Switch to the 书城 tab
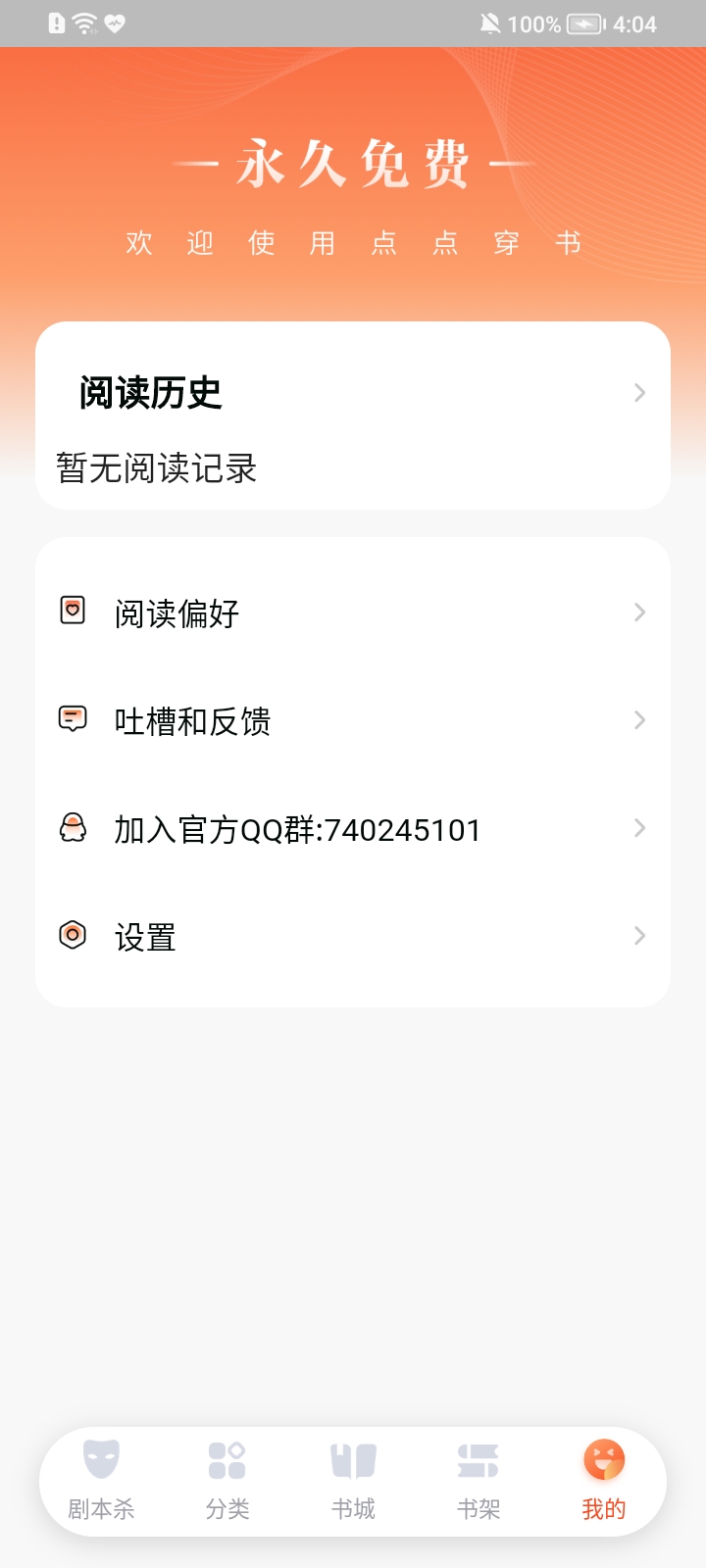 click(353, 1482)
